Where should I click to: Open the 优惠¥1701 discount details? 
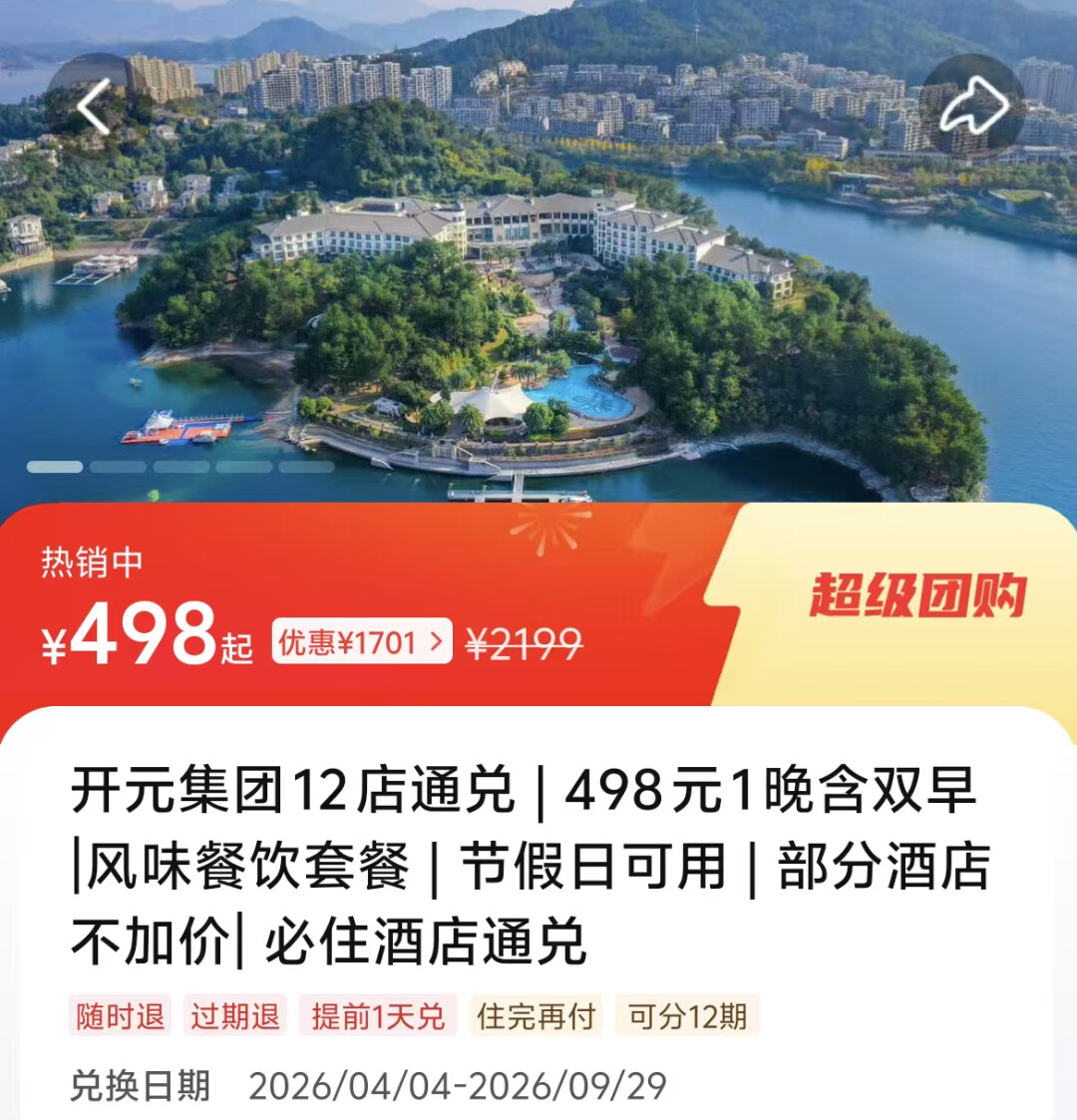[x=361, y=643]
